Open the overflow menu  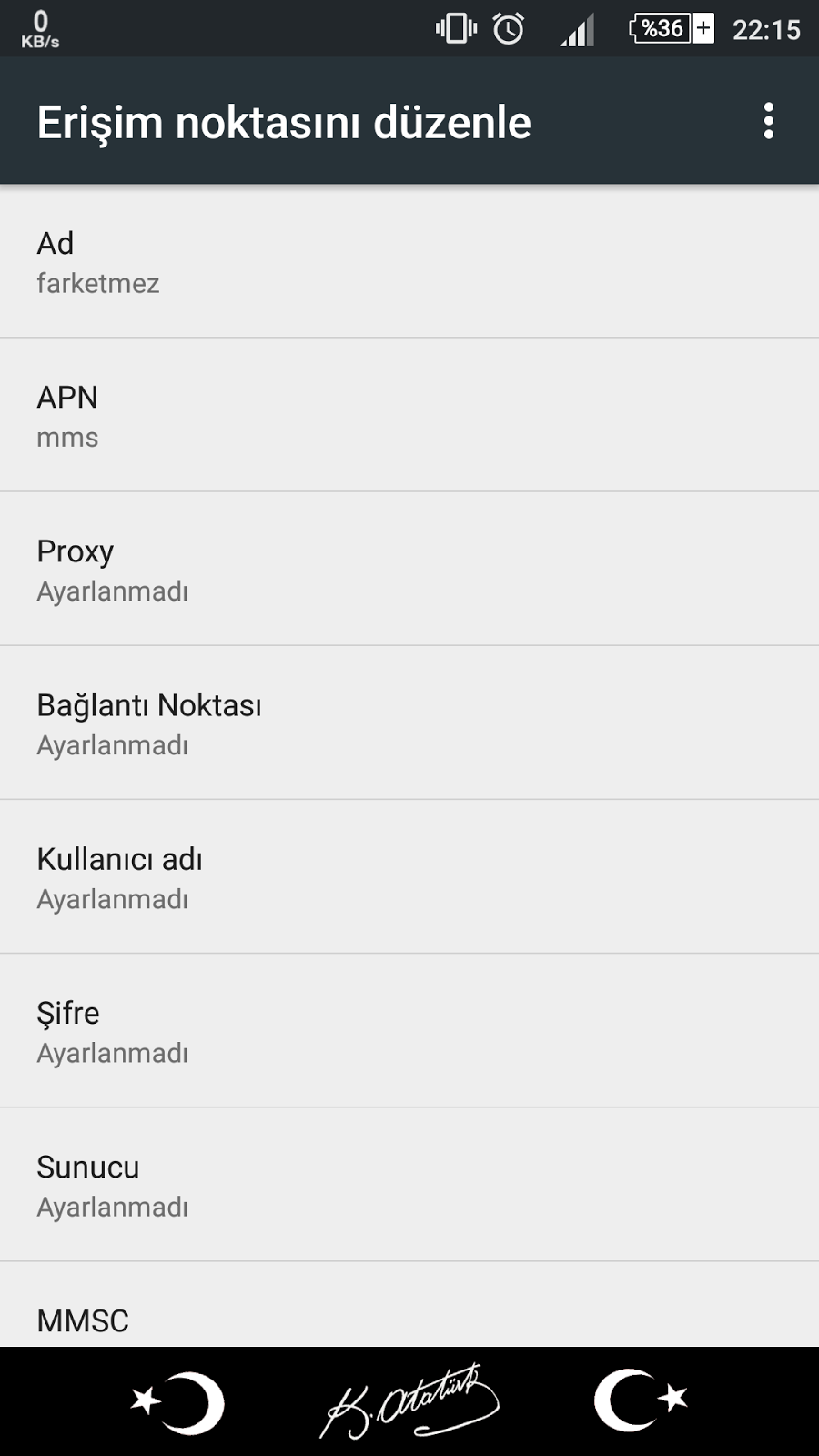click(x=769, y=121)
